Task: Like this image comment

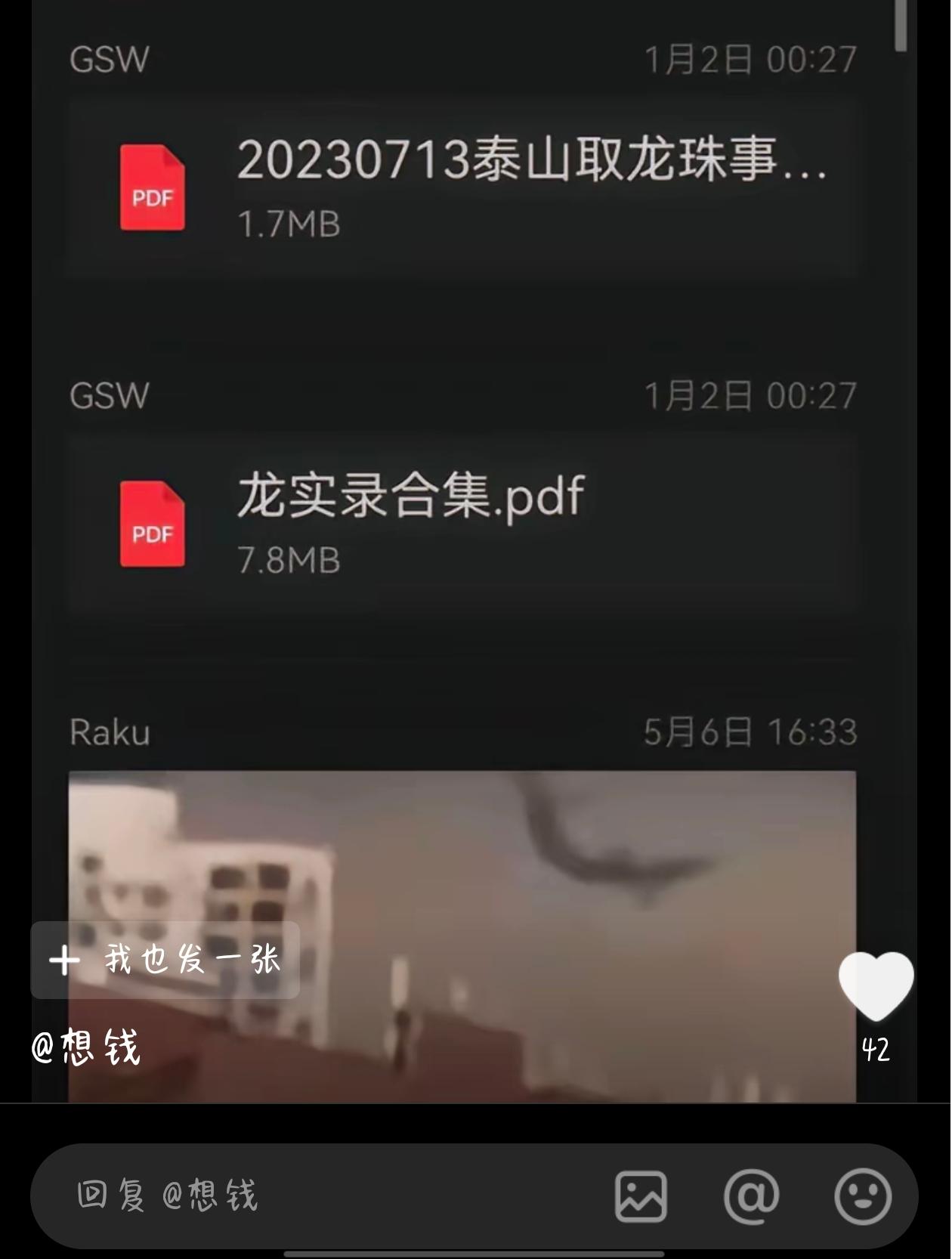Action: click(x=876, y=985)
